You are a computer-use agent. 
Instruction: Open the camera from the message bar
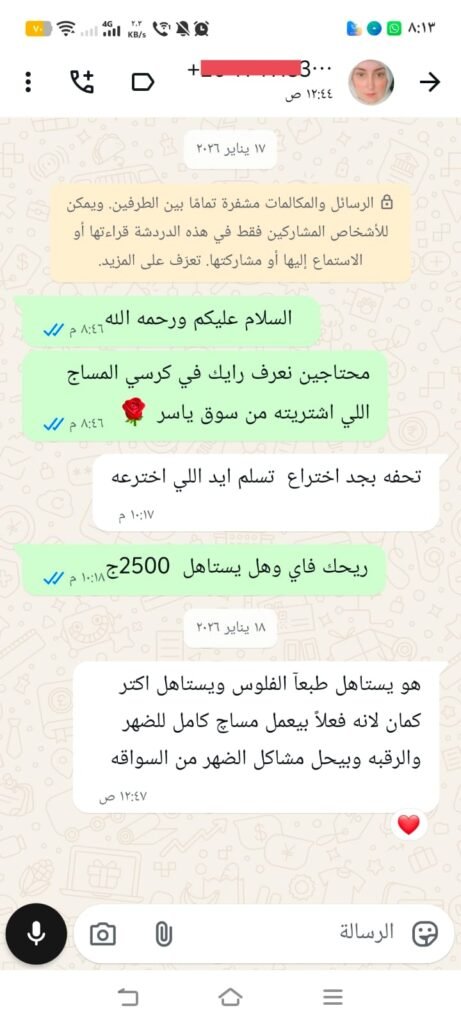tap(103, 934)
